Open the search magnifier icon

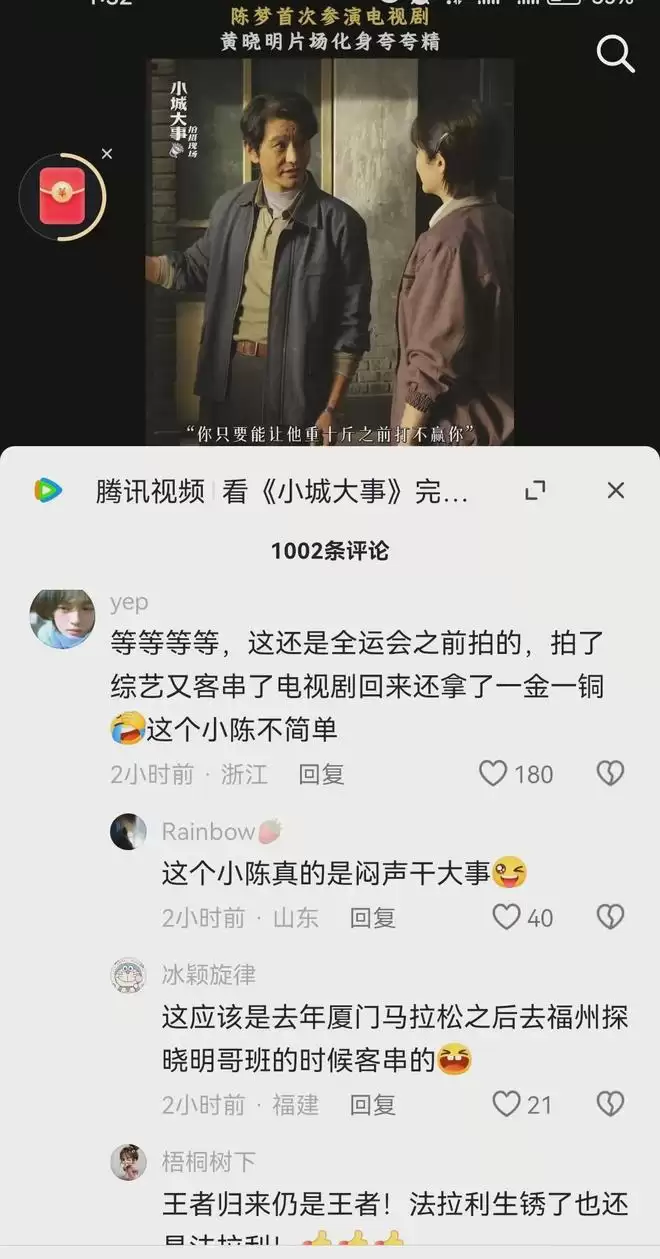615,53
